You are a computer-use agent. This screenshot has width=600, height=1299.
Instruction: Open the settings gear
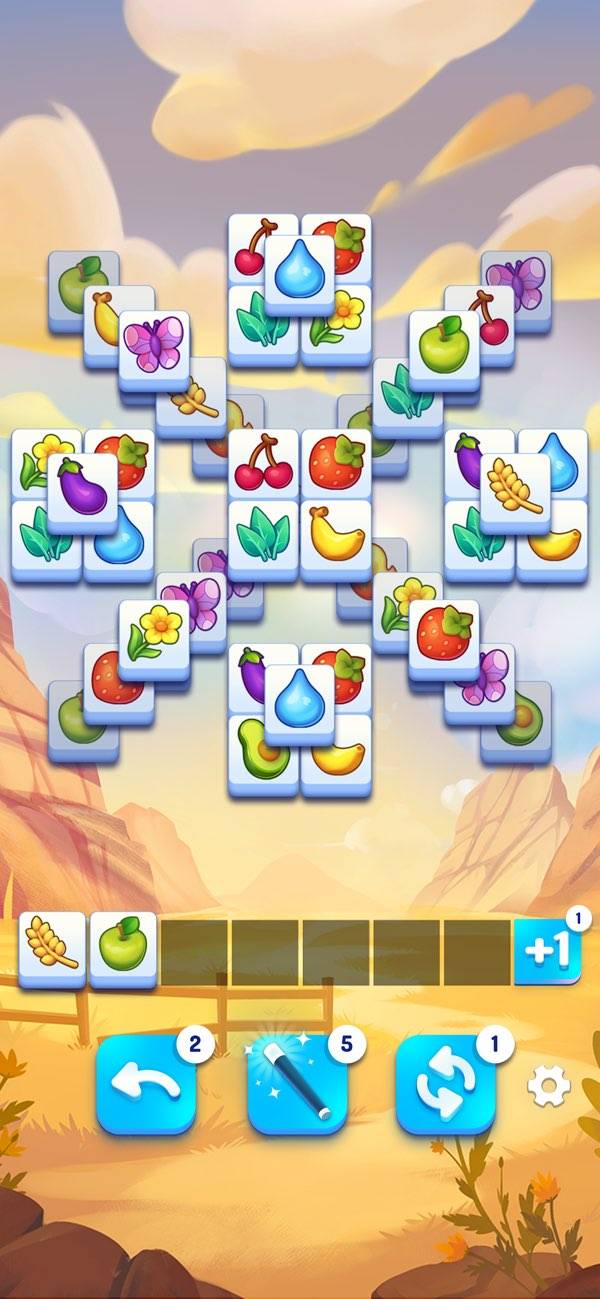[548, 1086]
